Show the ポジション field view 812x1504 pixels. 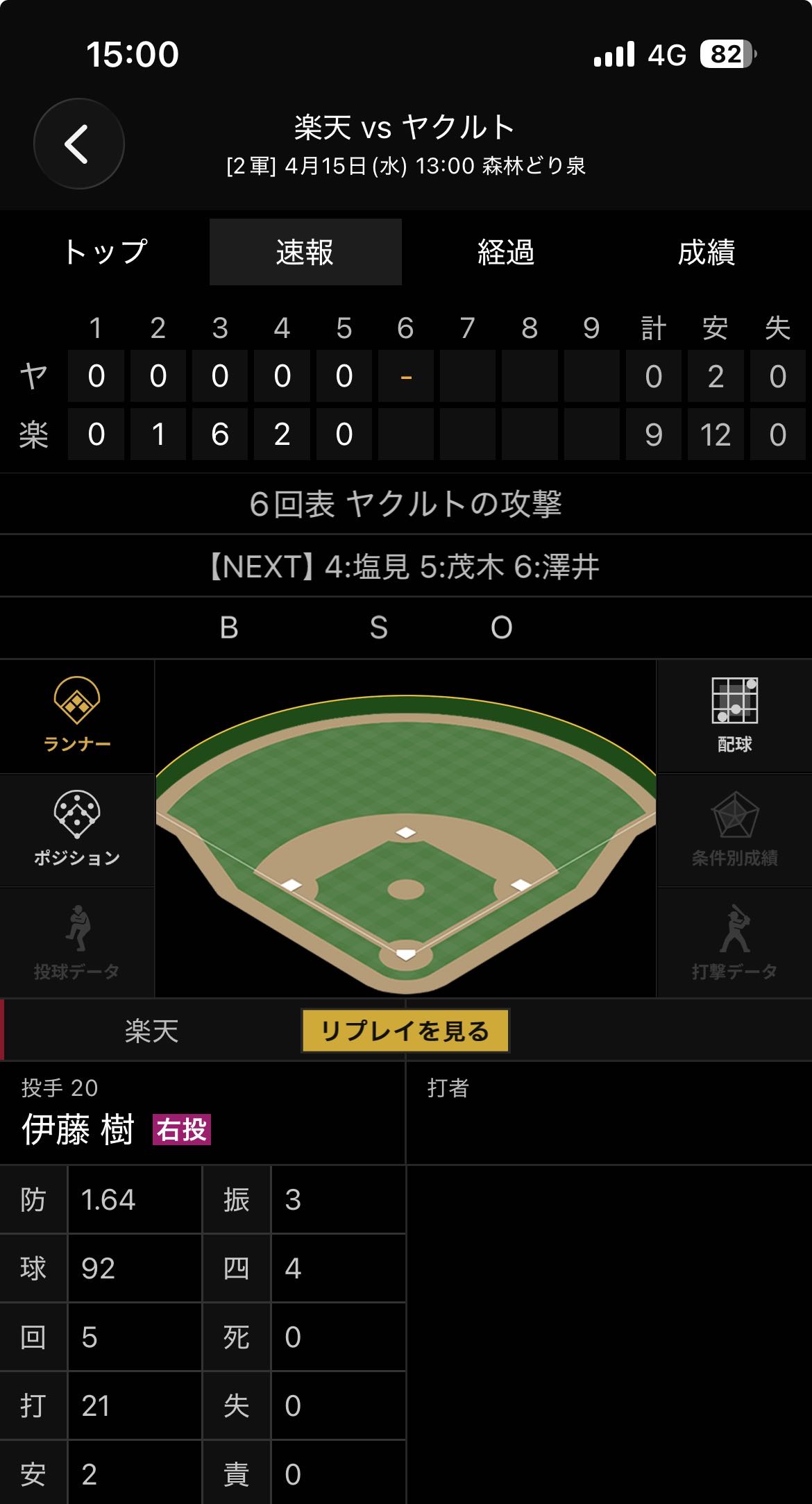[x=77, y=829]
